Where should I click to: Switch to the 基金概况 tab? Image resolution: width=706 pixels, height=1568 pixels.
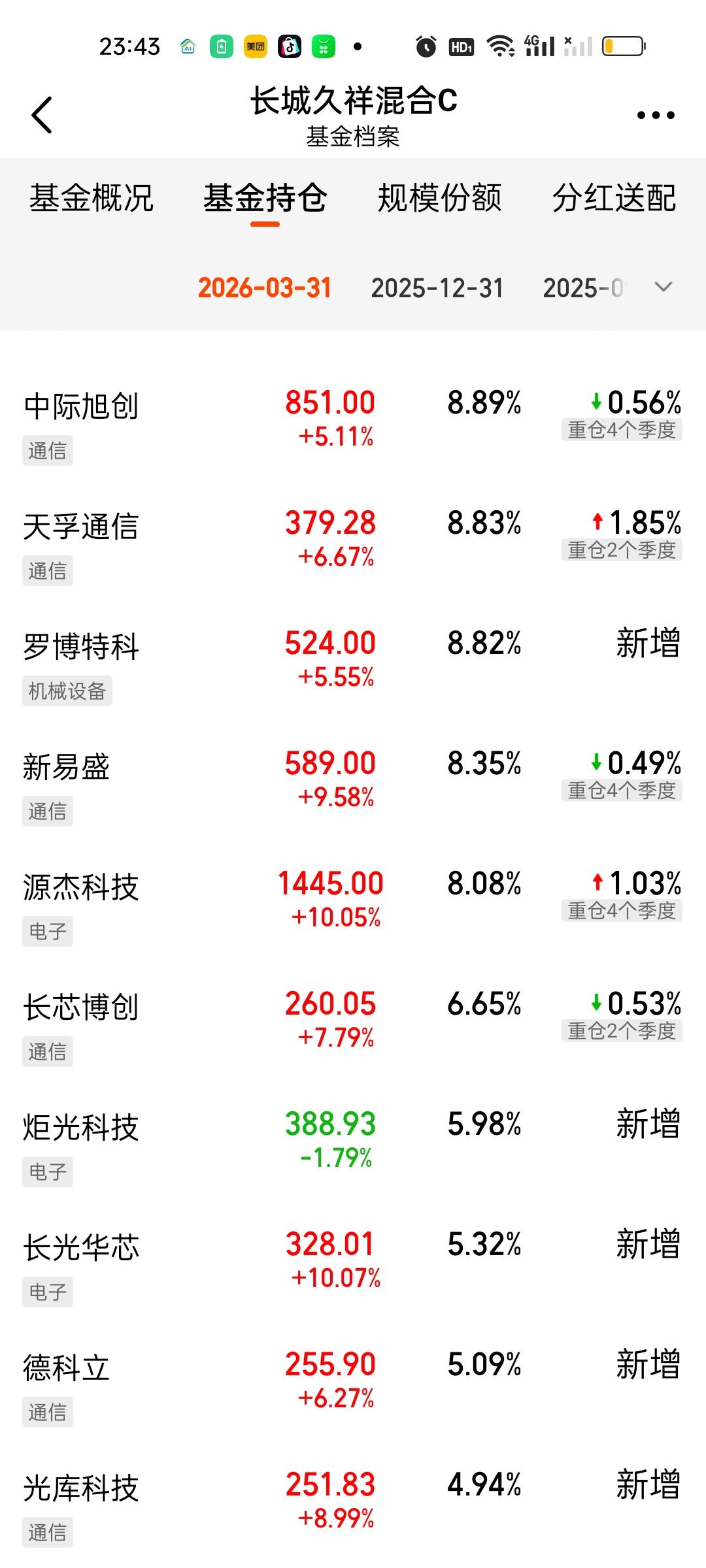click(92, 198)
